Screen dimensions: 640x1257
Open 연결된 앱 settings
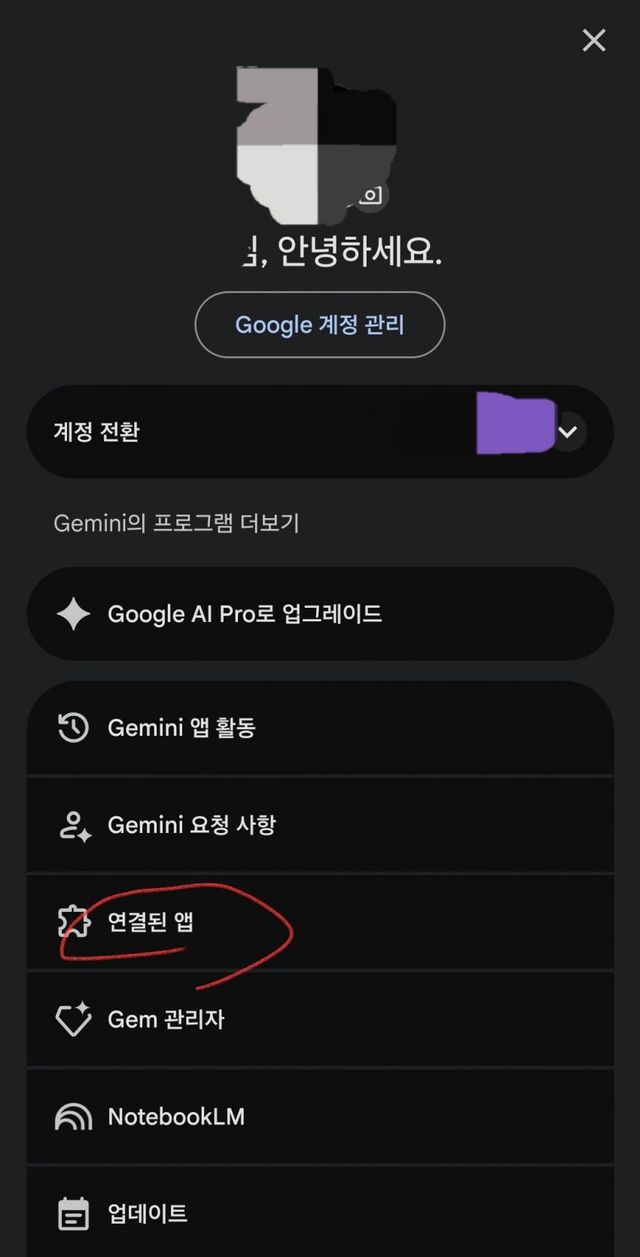tap(319, 922)
